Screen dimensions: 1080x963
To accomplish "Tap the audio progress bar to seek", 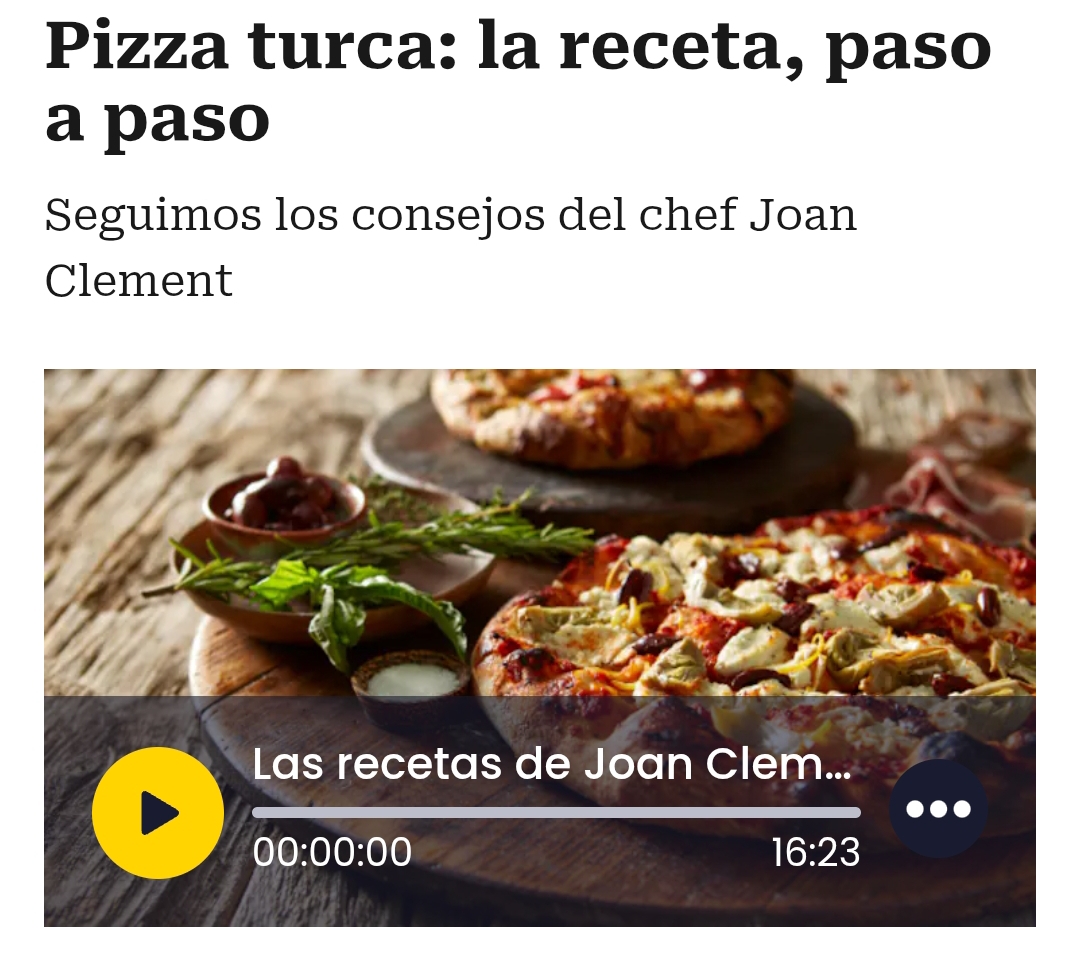I will (x=556, y=813).
